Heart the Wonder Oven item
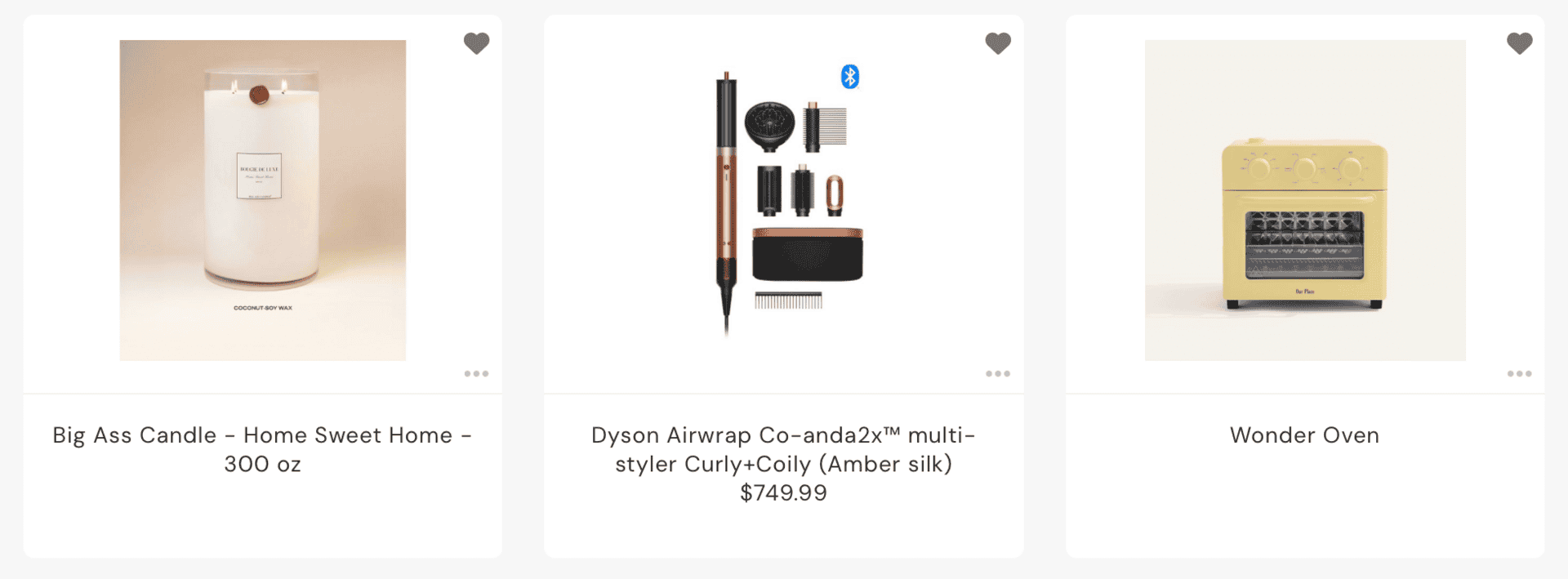Viewport: 1568px width, 579px height. tap(1519, 43)
